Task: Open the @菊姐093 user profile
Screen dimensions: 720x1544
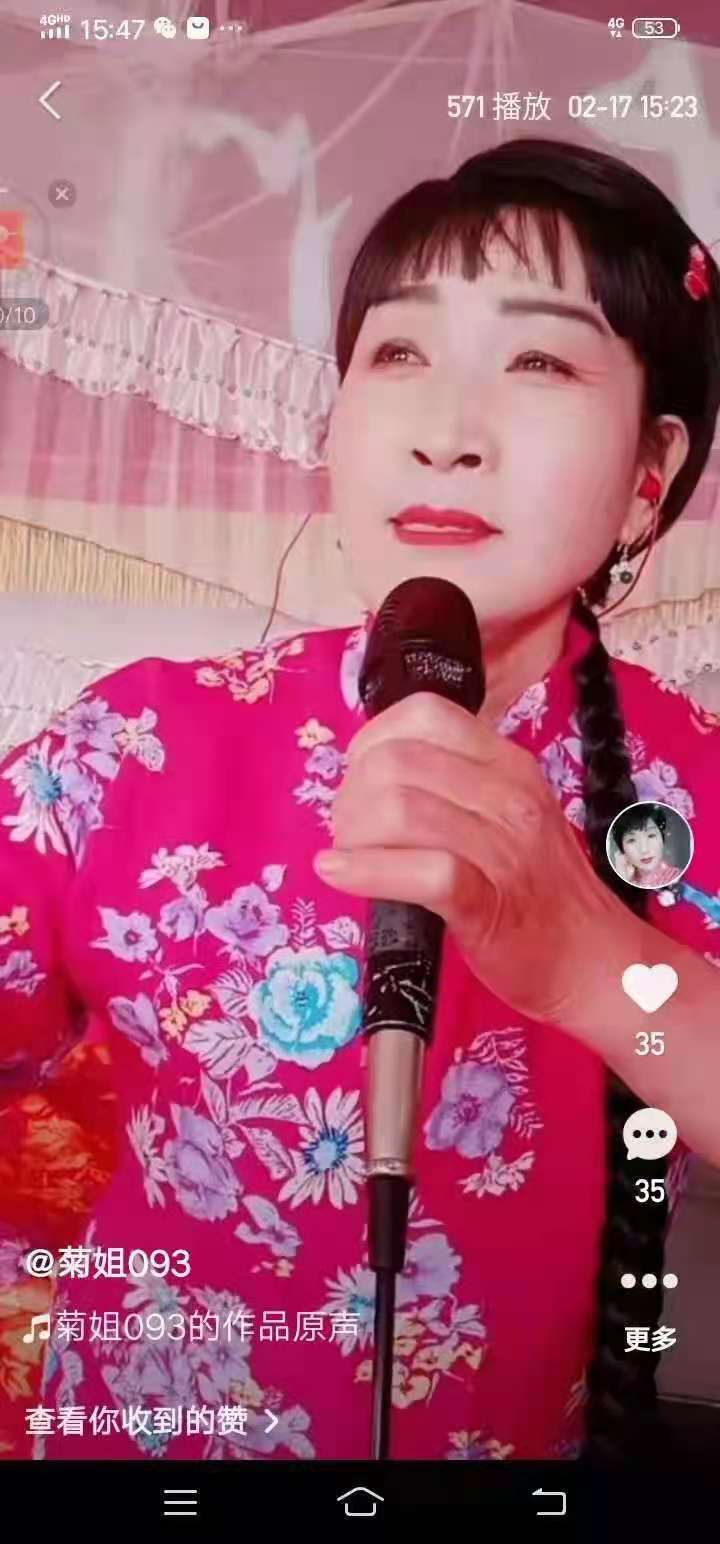Action: pyautogui.click(x=107, y=1263)
